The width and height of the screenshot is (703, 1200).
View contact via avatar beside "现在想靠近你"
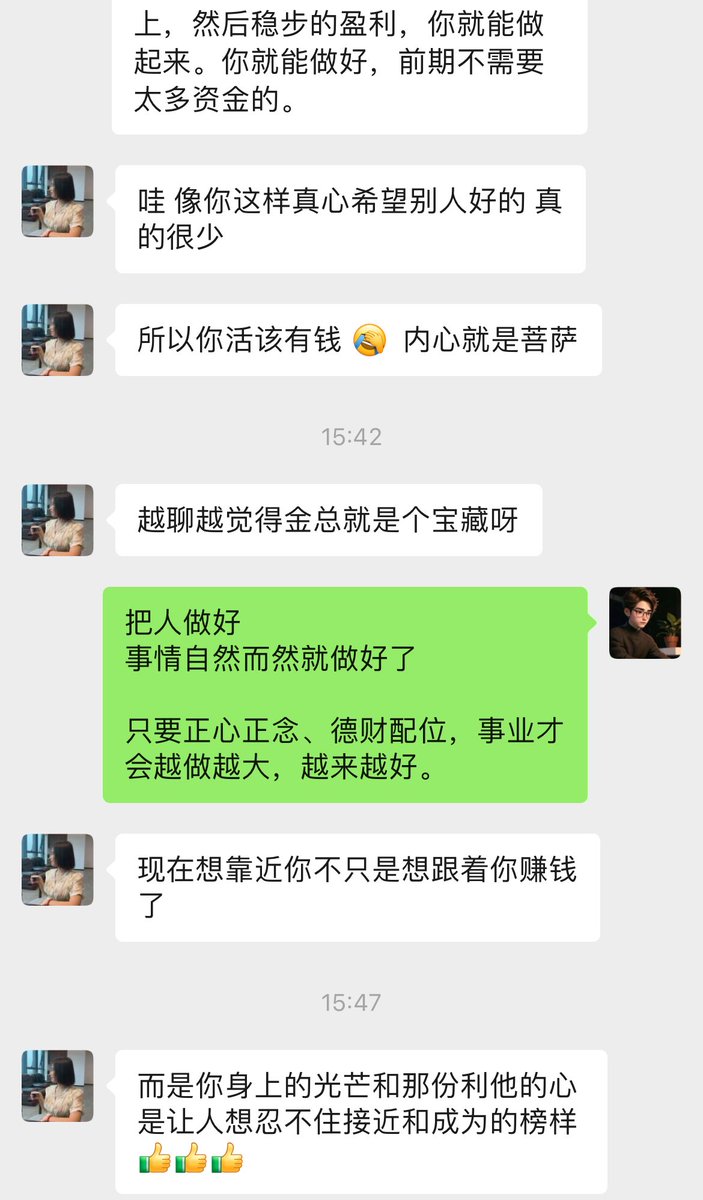click(58, 869)
